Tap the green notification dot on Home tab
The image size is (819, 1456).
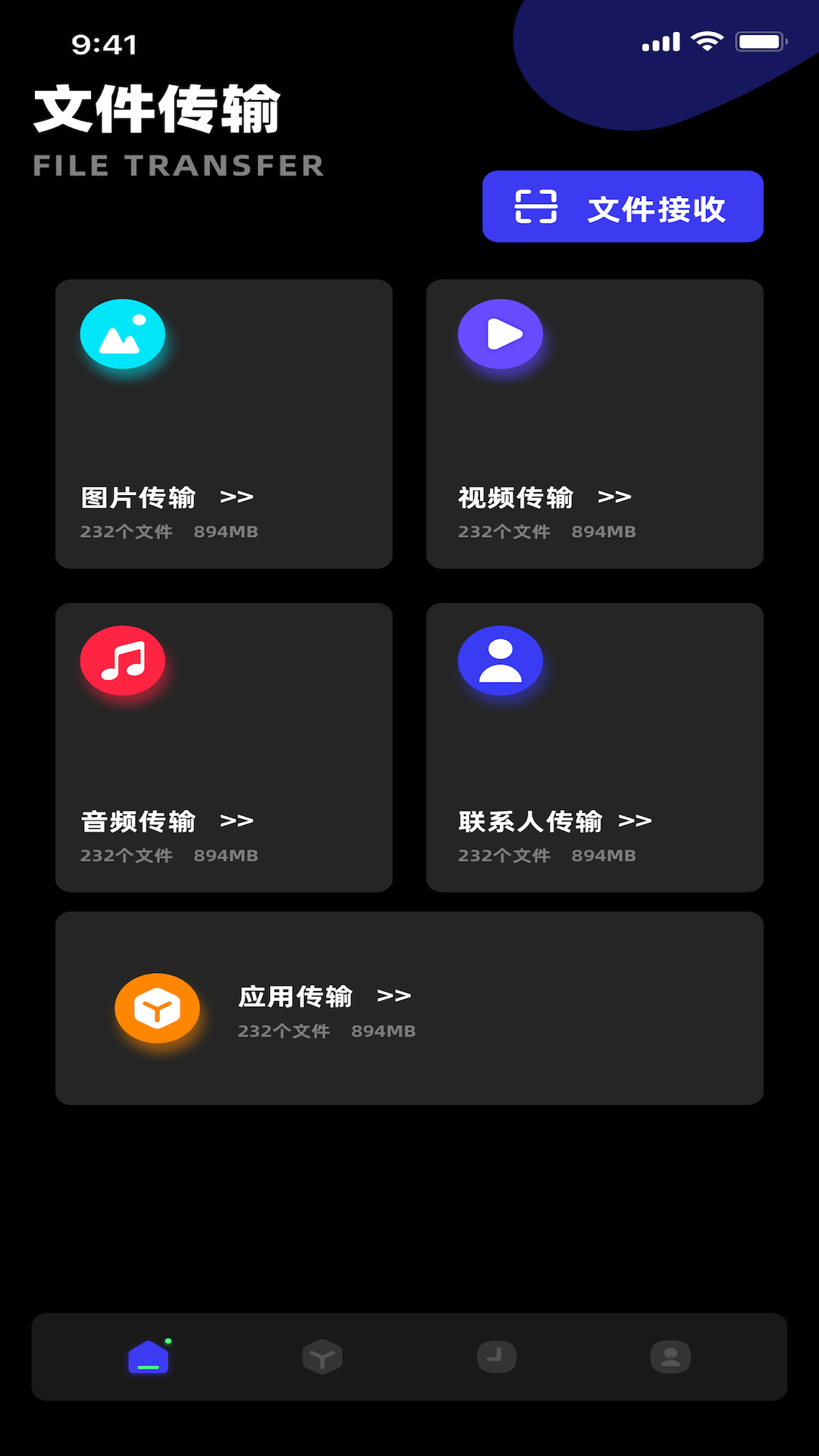(x=167, y=1339)
